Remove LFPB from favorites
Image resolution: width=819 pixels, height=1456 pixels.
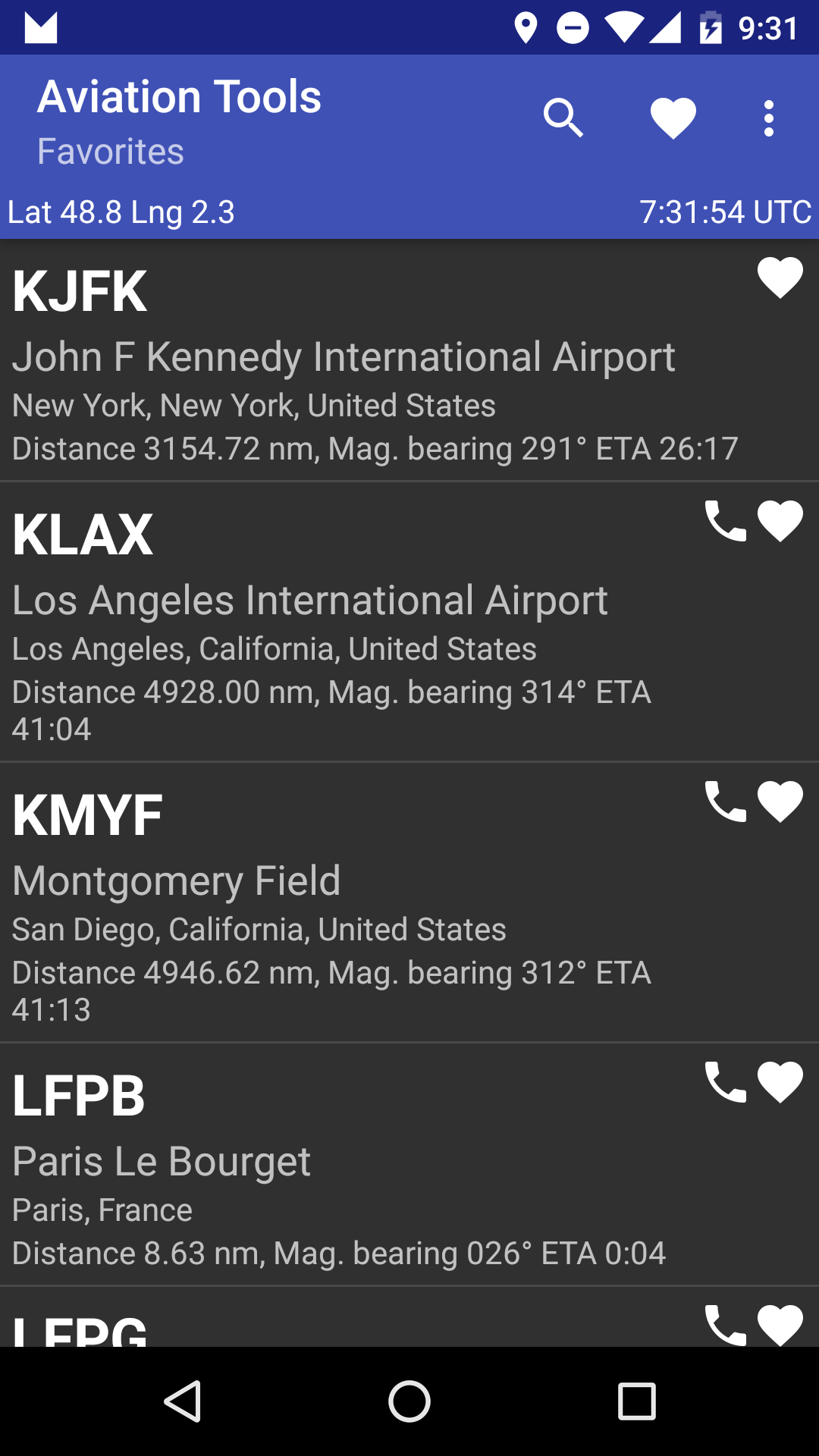point(780,1082)
